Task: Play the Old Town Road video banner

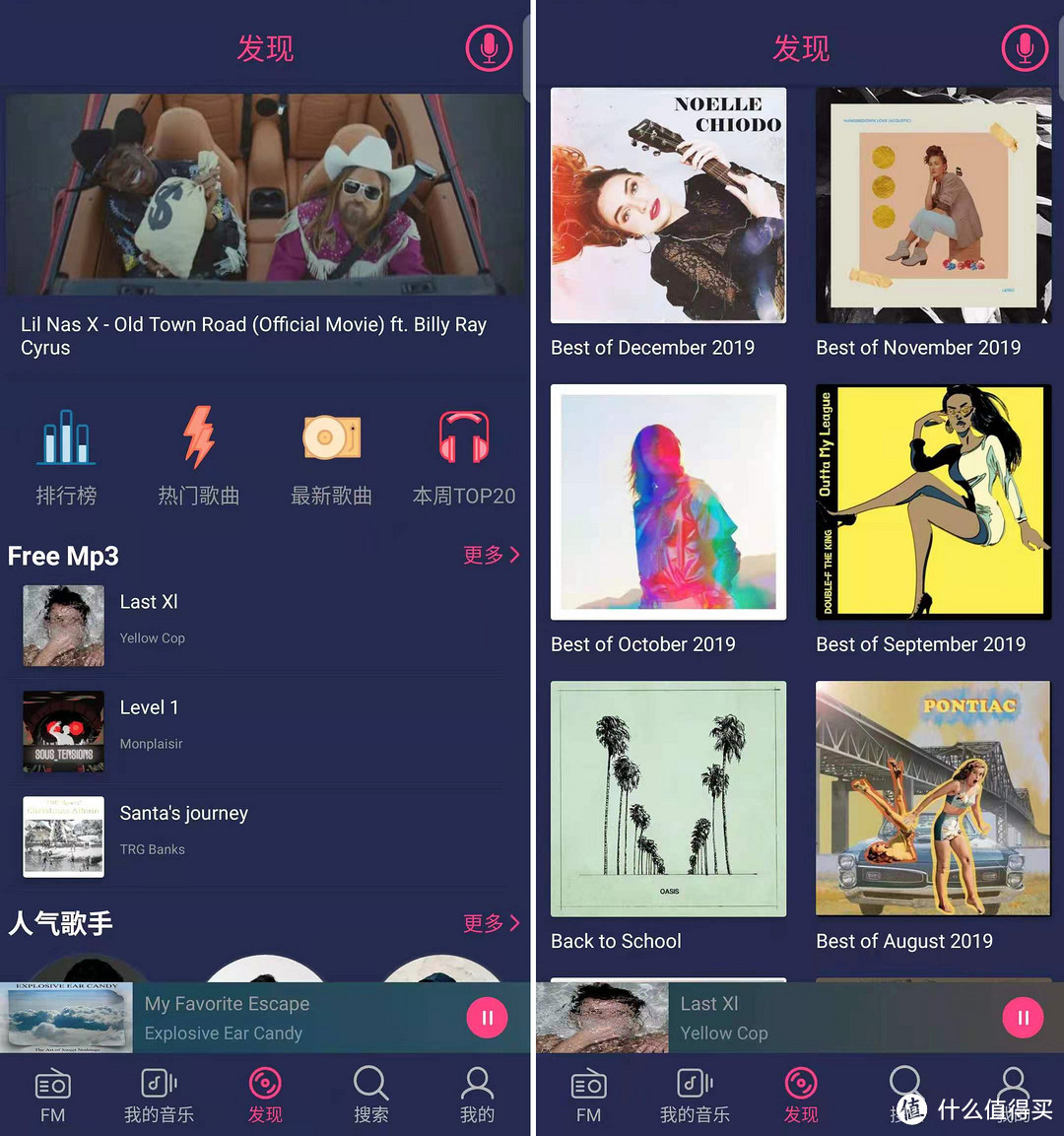Action: (x=265, y=194)
